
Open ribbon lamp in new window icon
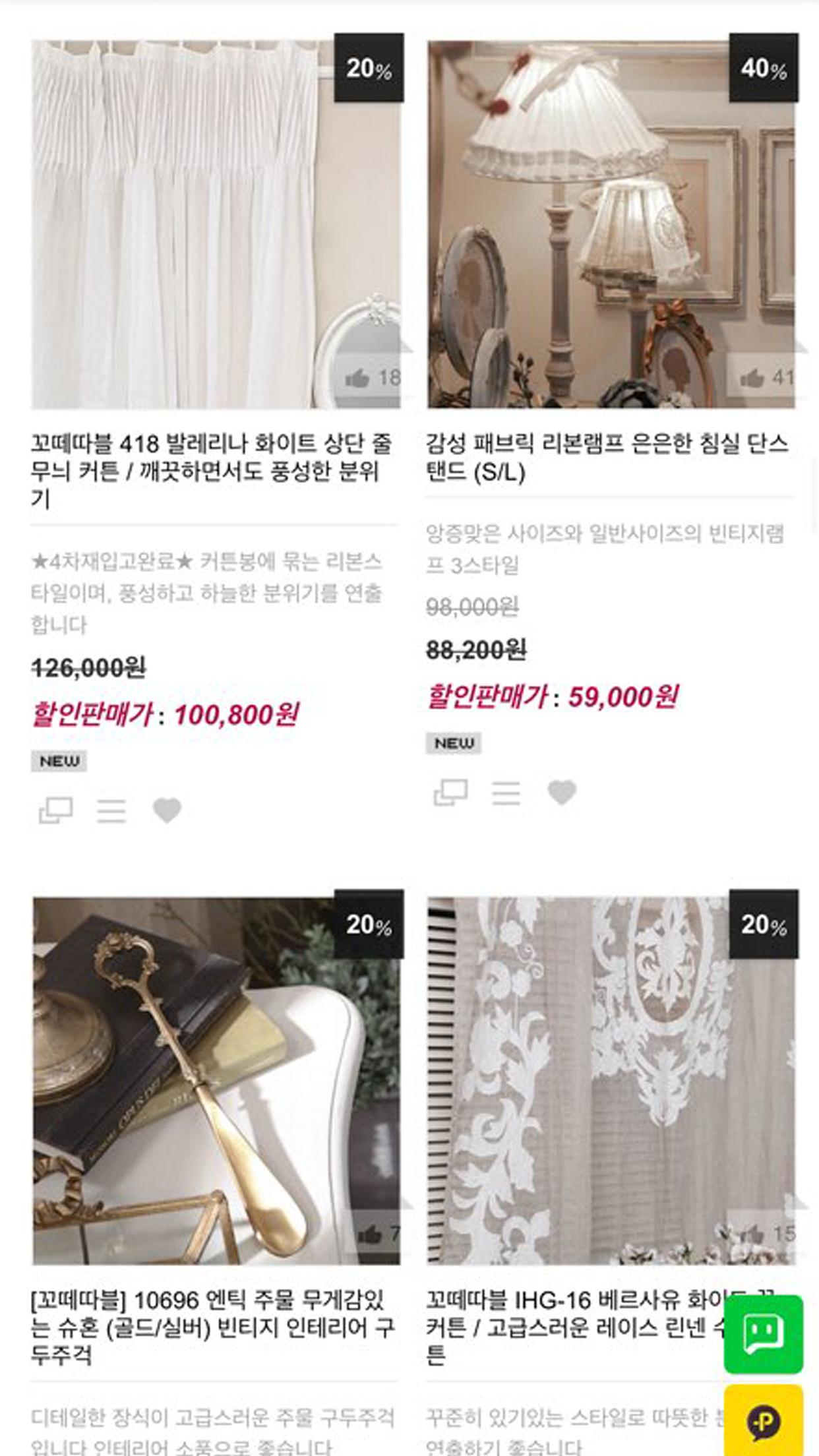(451, 792)
